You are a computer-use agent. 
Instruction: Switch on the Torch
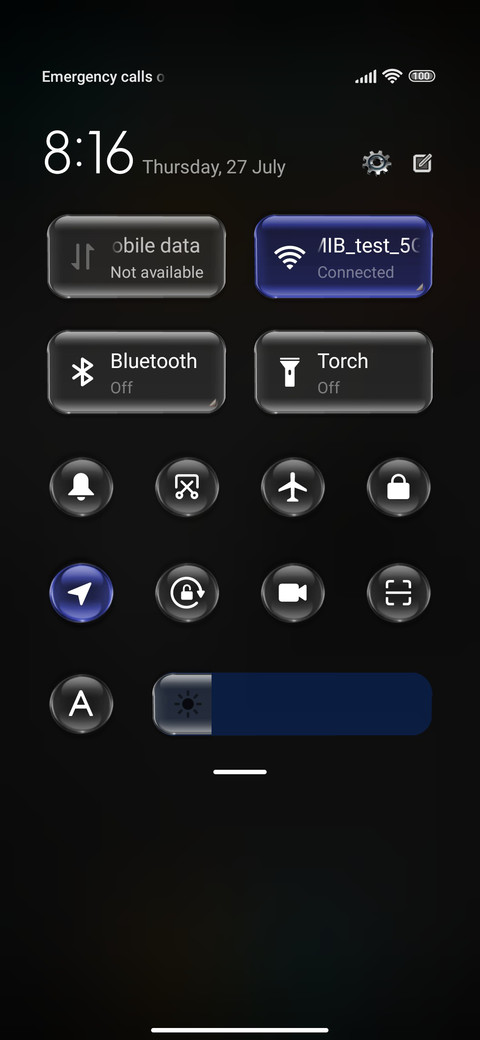click(x=343, y=372)
